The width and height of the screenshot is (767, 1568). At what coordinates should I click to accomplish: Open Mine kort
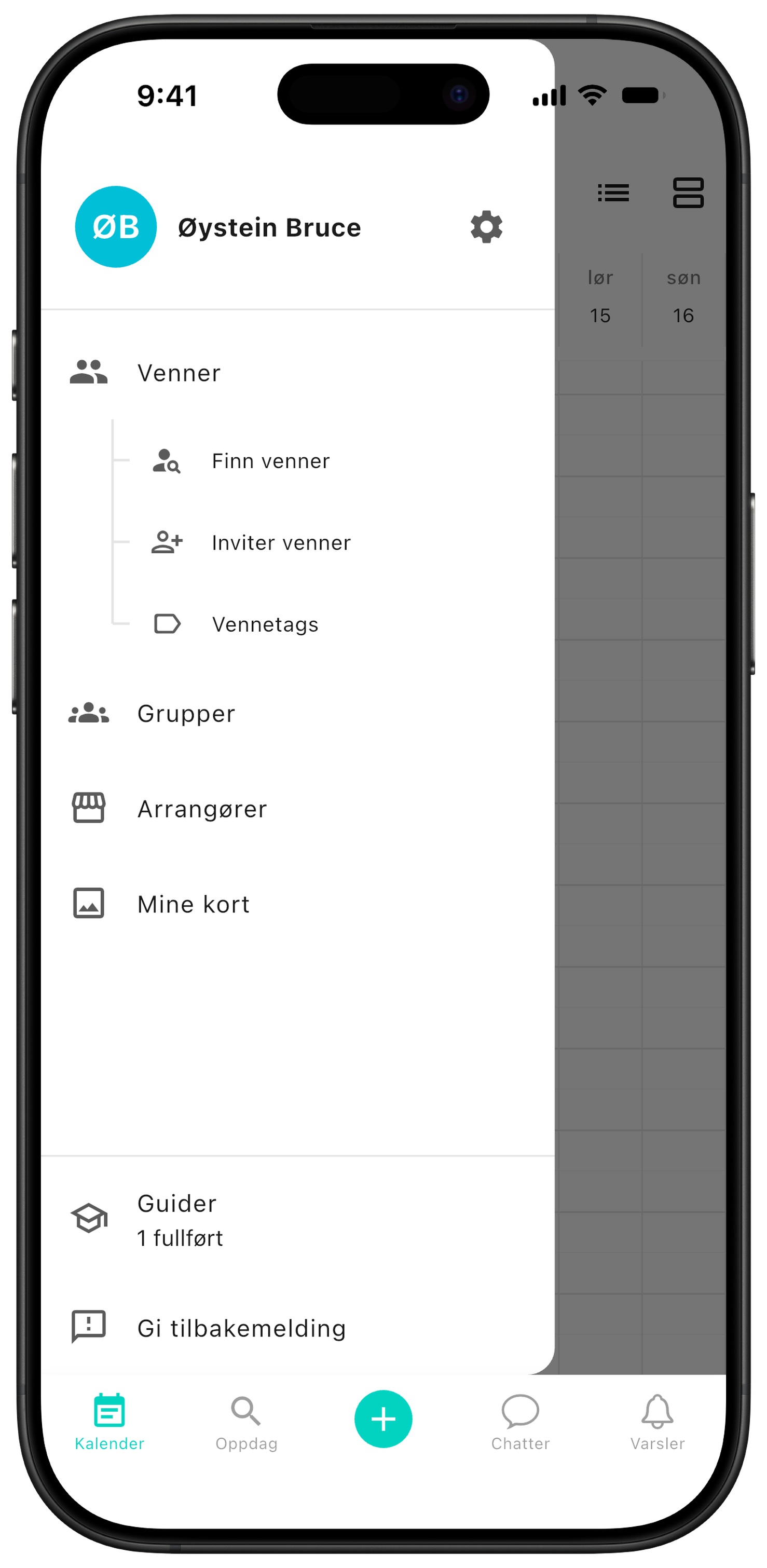[298, 904]
